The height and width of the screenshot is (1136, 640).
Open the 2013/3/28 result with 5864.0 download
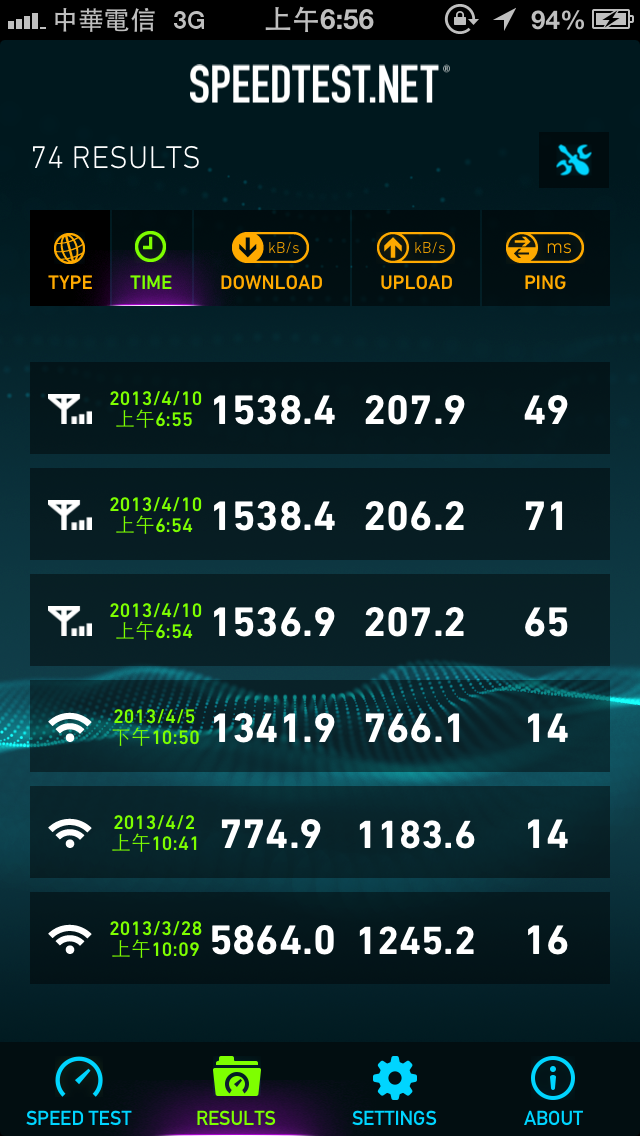point(320,938)
